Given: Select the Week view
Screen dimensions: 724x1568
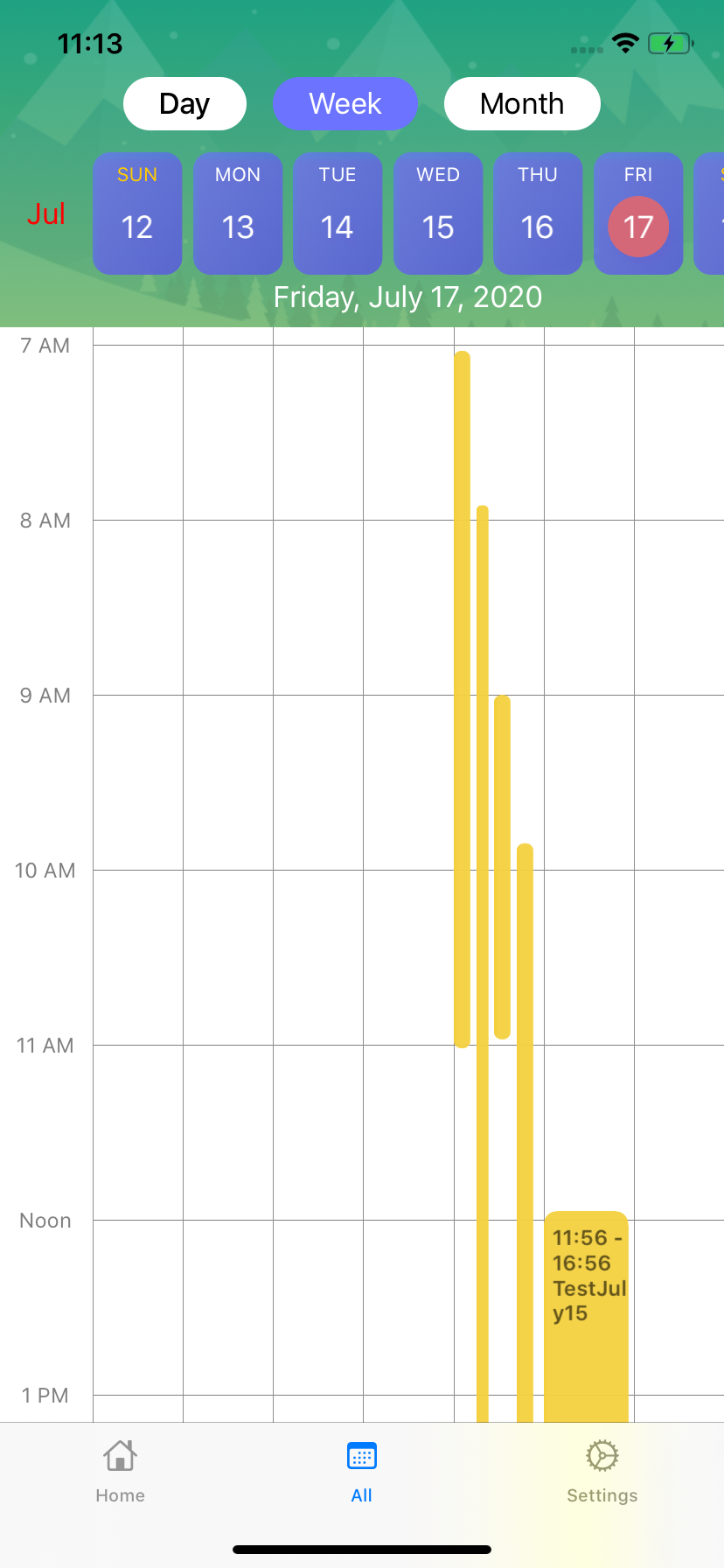Looking at the screenshot, I should [345, 104].
